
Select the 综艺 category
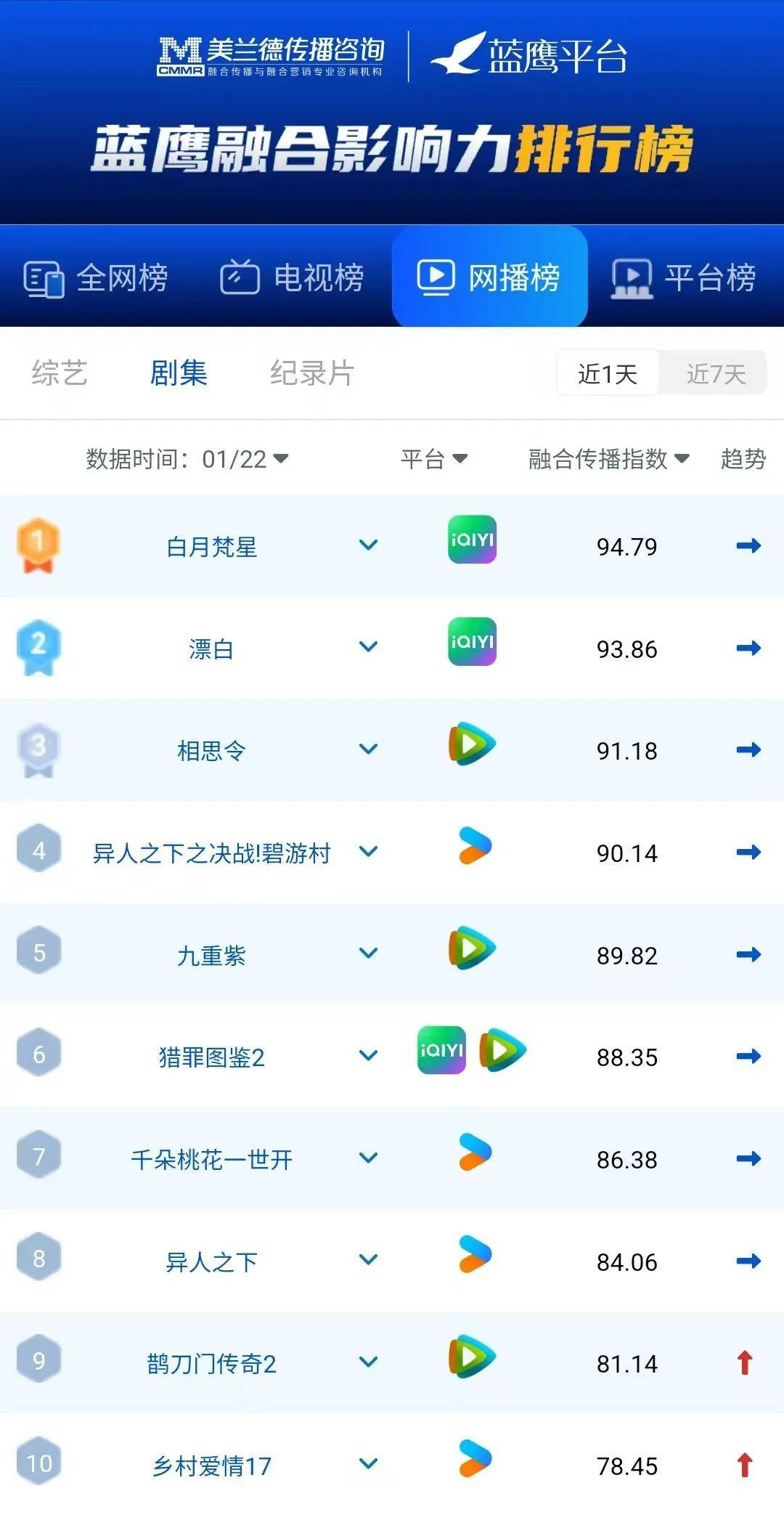pyautogui.click(x=60, y=373)
